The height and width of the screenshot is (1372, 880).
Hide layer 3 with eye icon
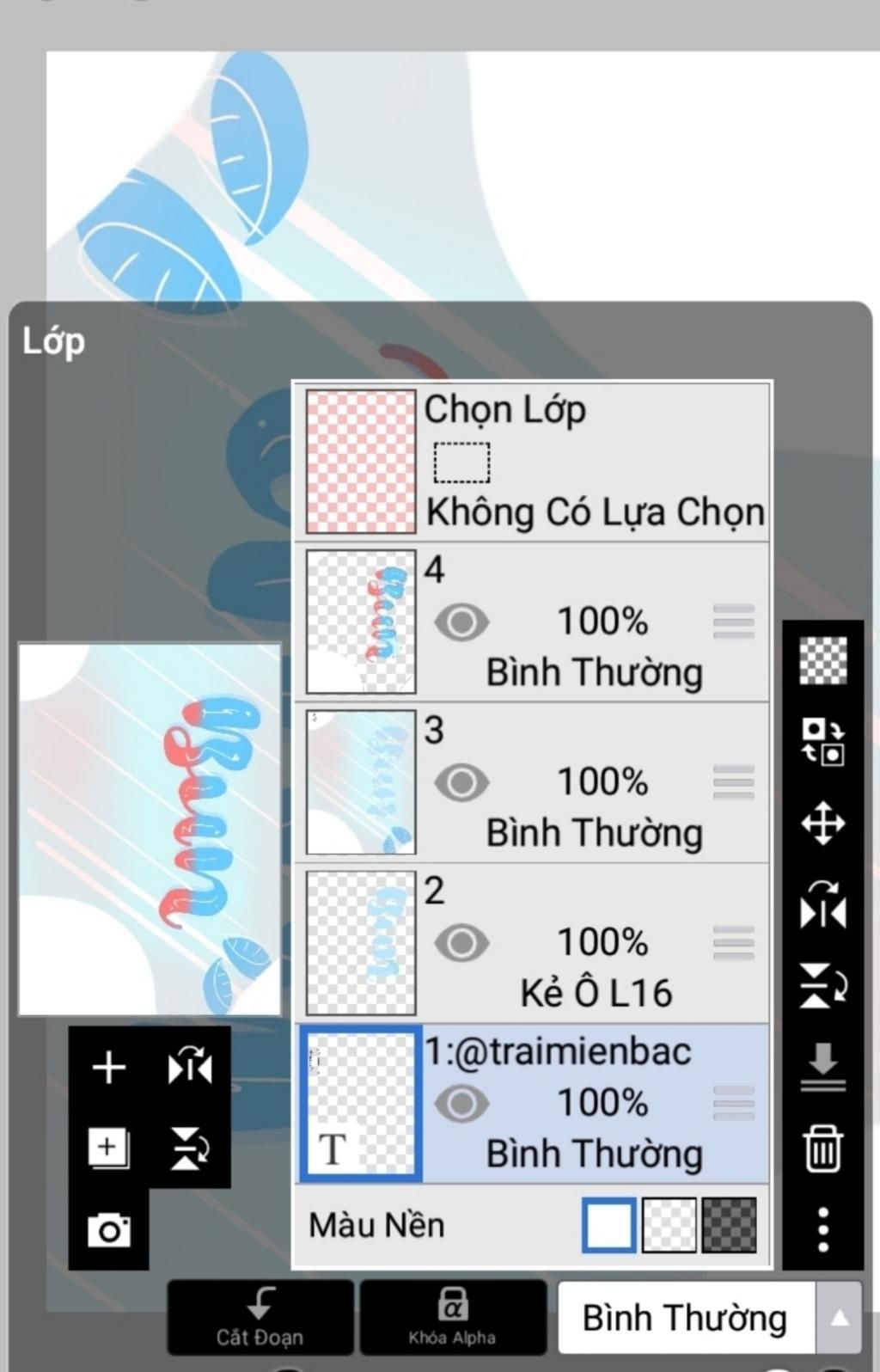tap(461, 782)
